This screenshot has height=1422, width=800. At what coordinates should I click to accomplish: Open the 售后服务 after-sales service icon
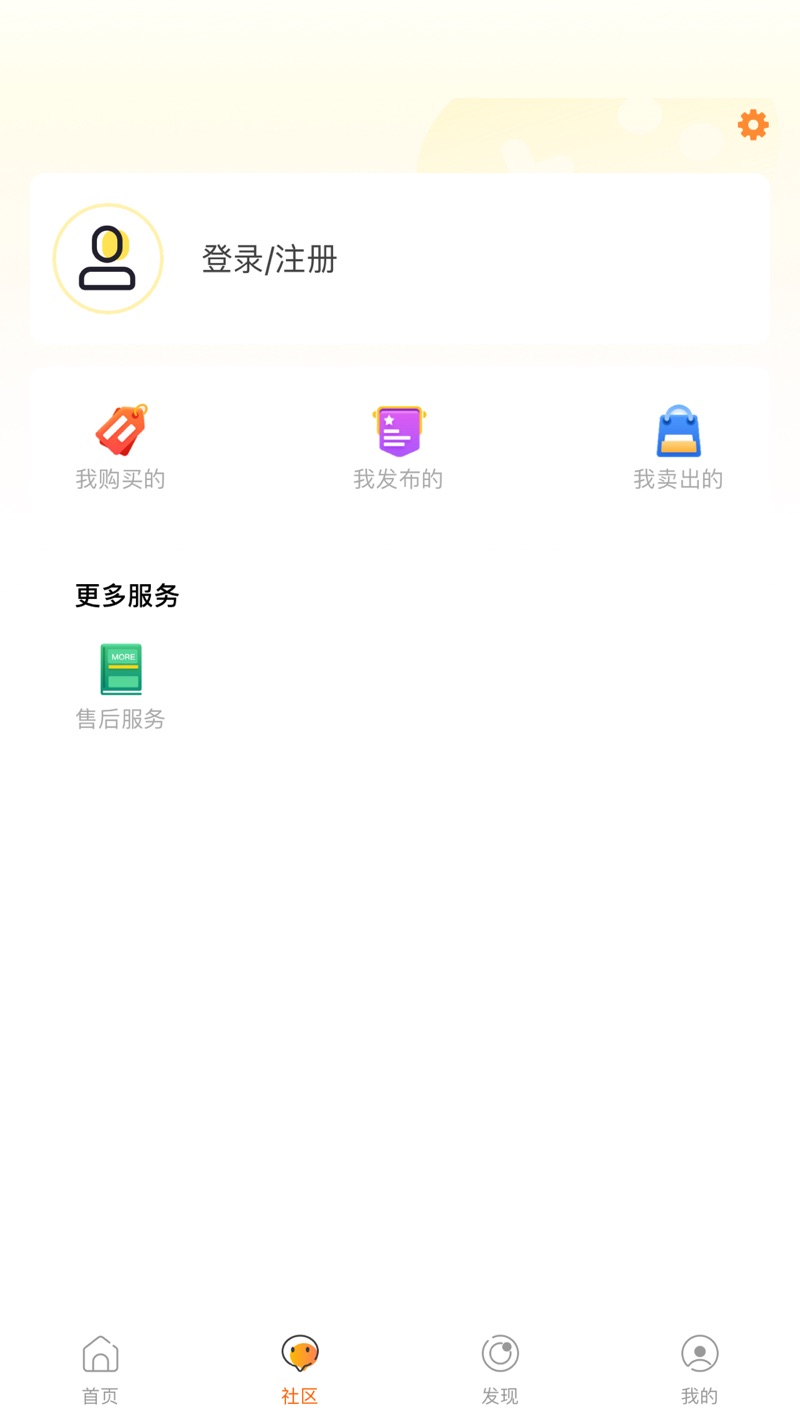coord(121,668)
